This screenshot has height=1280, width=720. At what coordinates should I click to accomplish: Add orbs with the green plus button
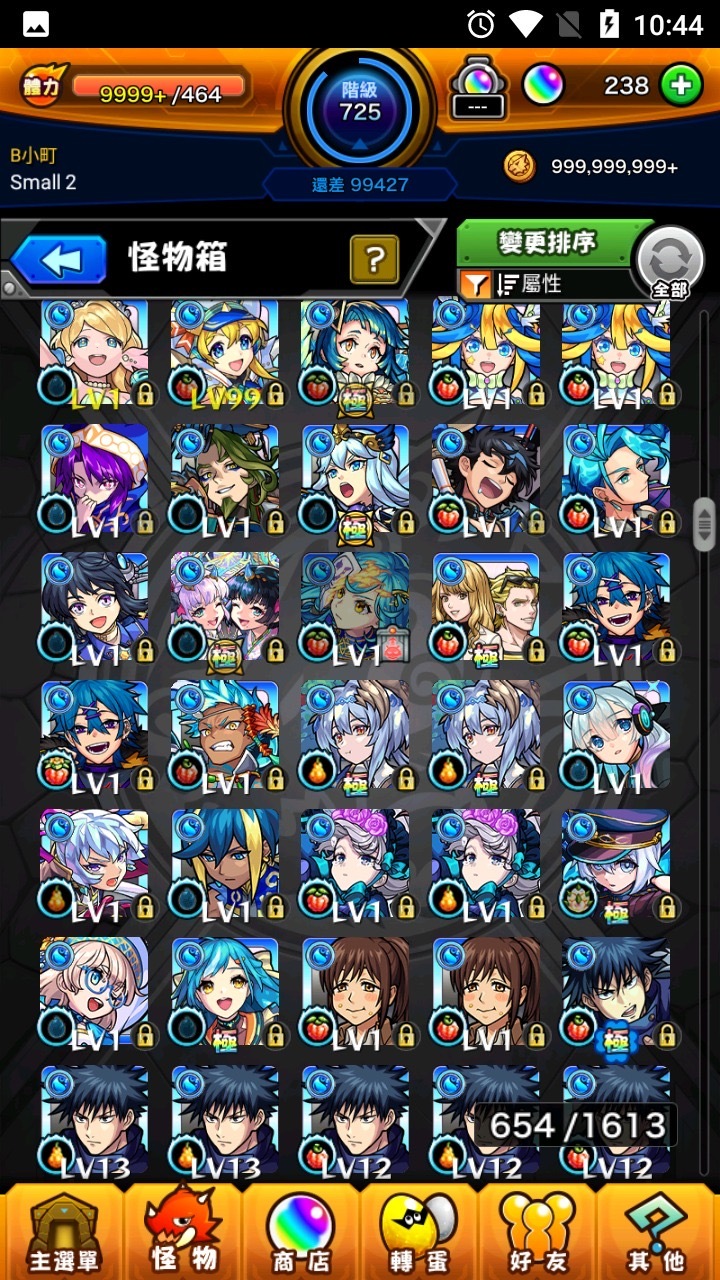680,86
